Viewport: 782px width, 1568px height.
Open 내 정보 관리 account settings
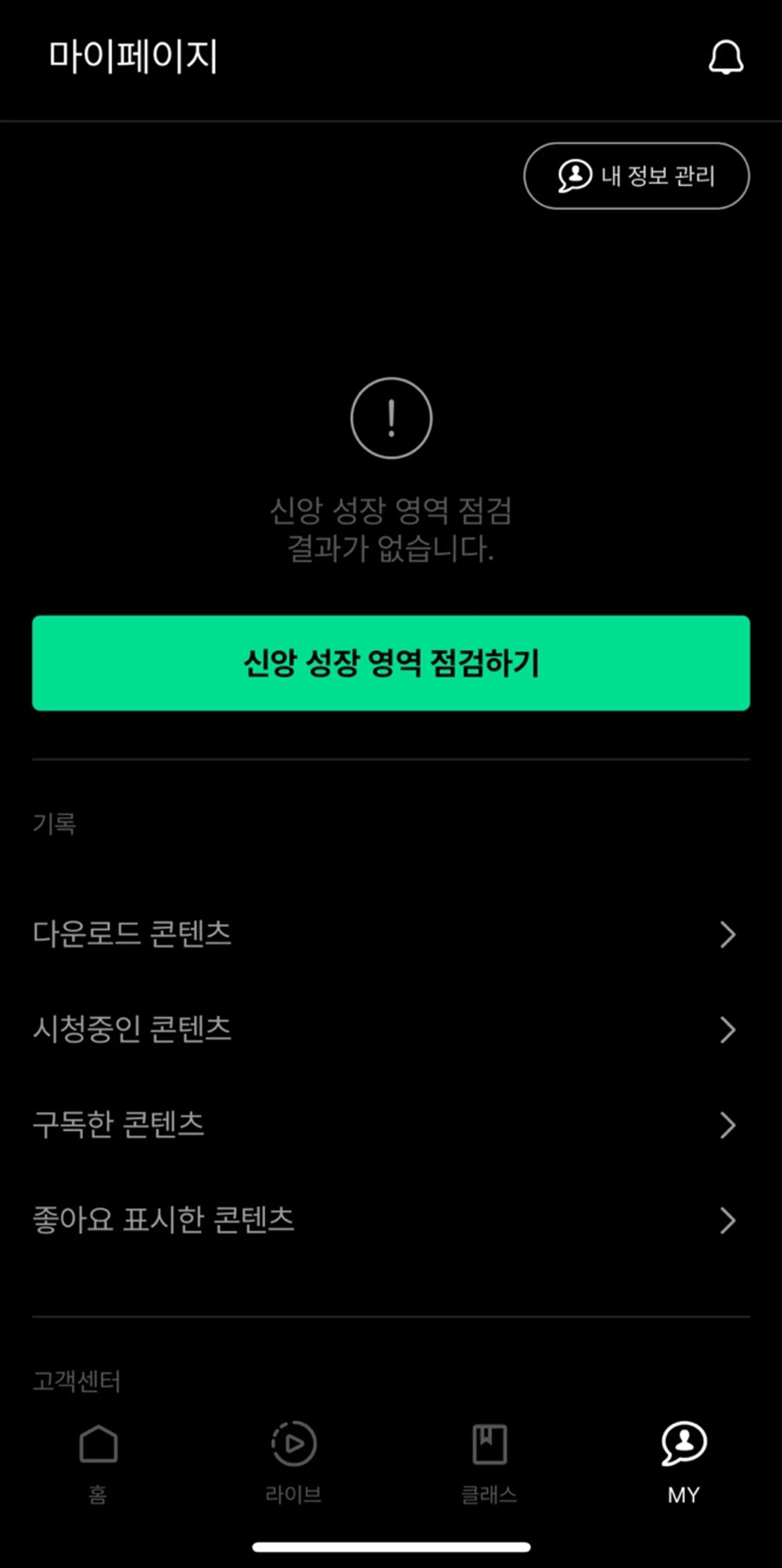(637, 176)
